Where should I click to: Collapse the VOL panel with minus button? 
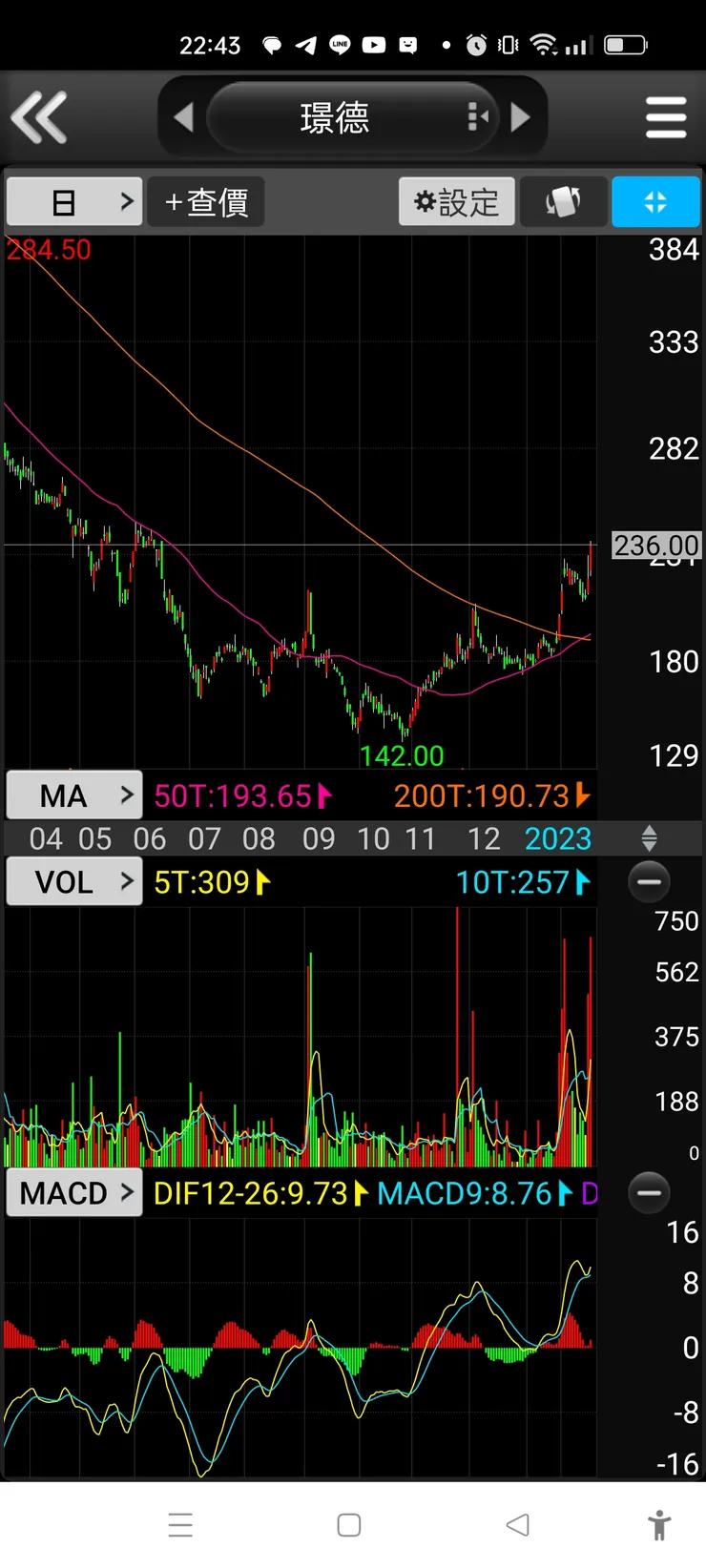point(649,882)
